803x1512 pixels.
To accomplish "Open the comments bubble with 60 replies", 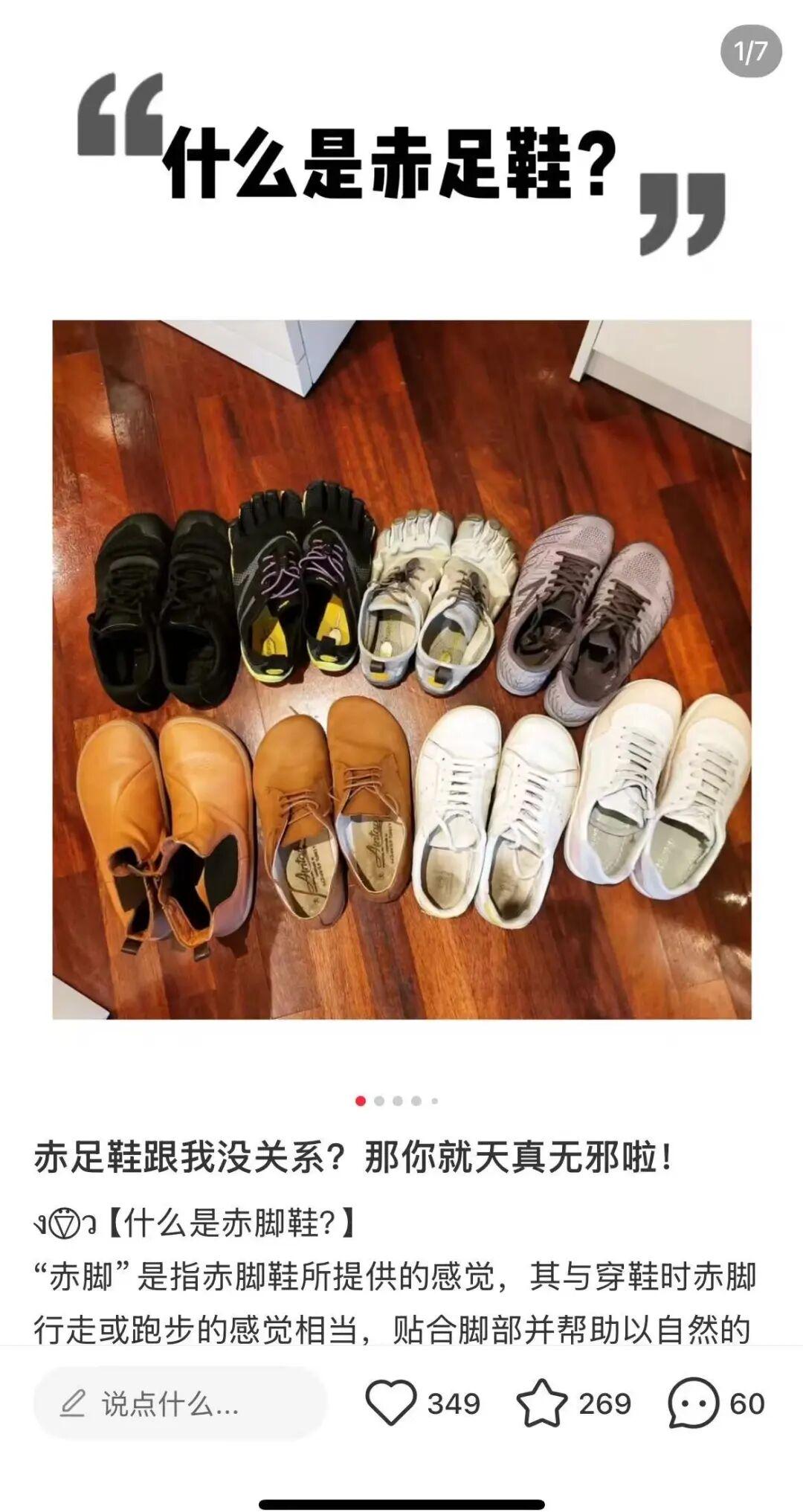I will tap(693, 1403).
